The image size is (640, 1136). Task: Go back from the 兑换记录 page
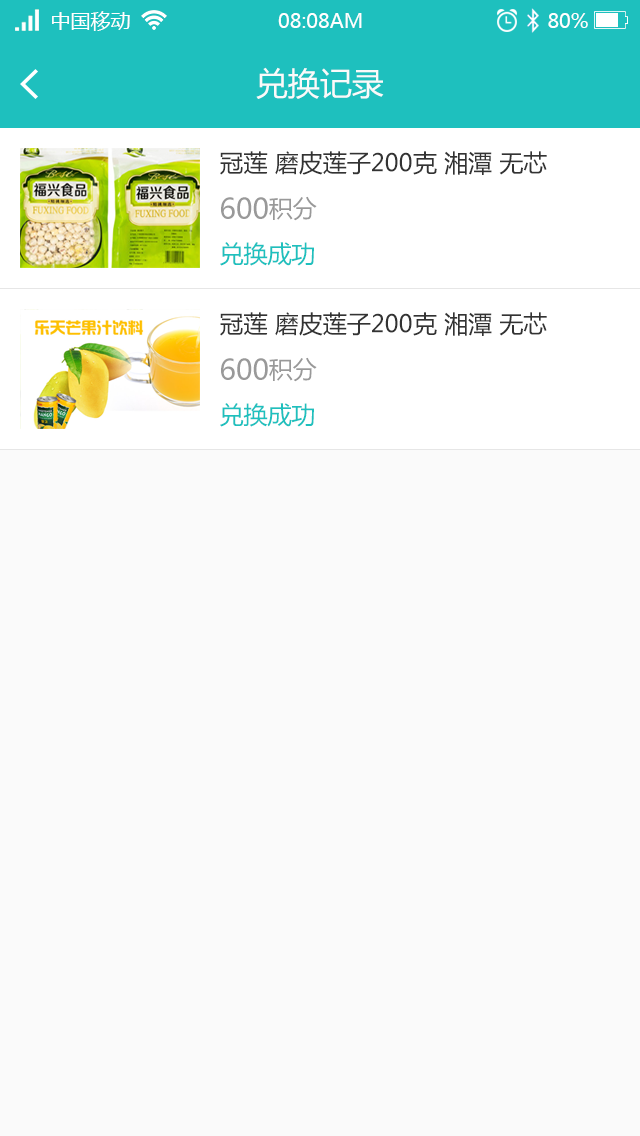pos(30,84)
